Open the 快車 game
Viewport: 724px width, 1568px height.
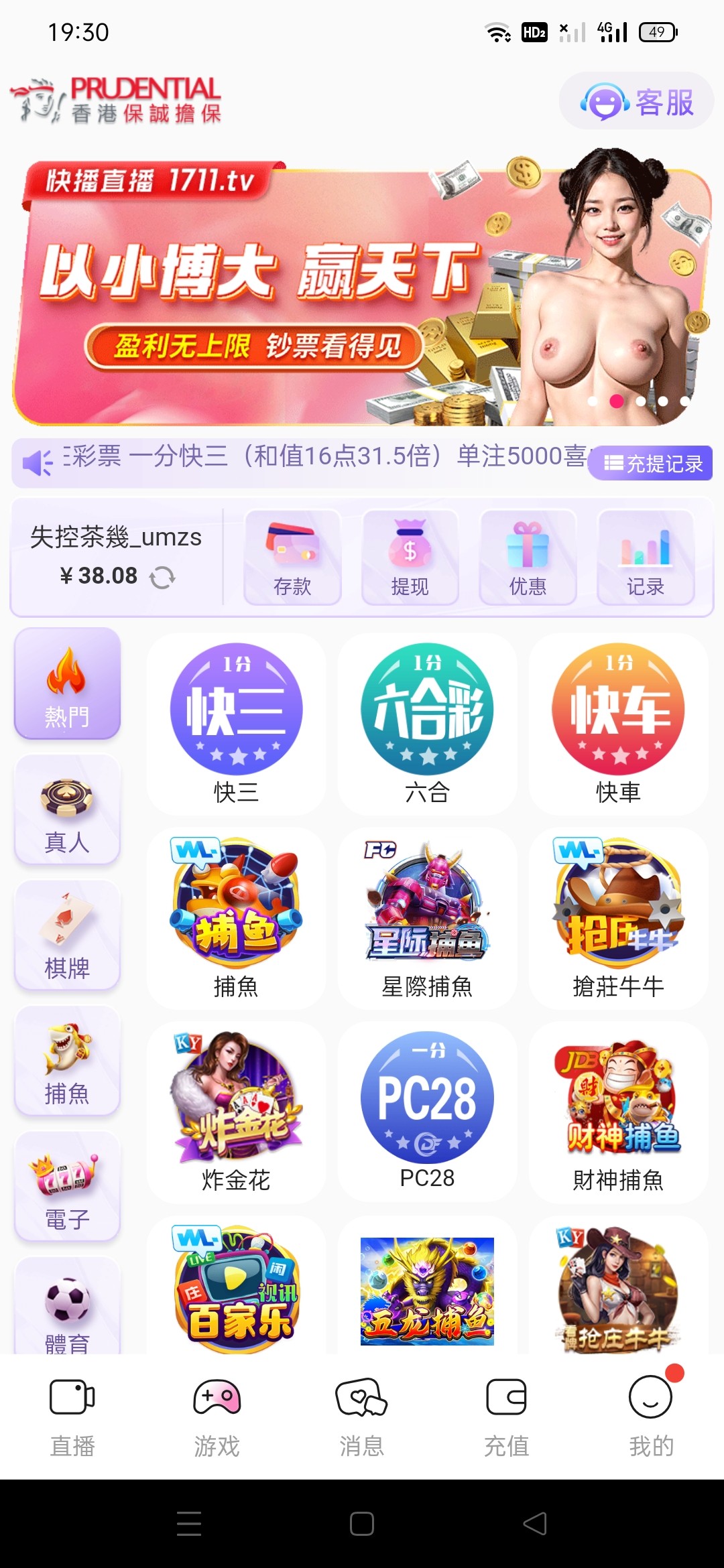point(618,724)
